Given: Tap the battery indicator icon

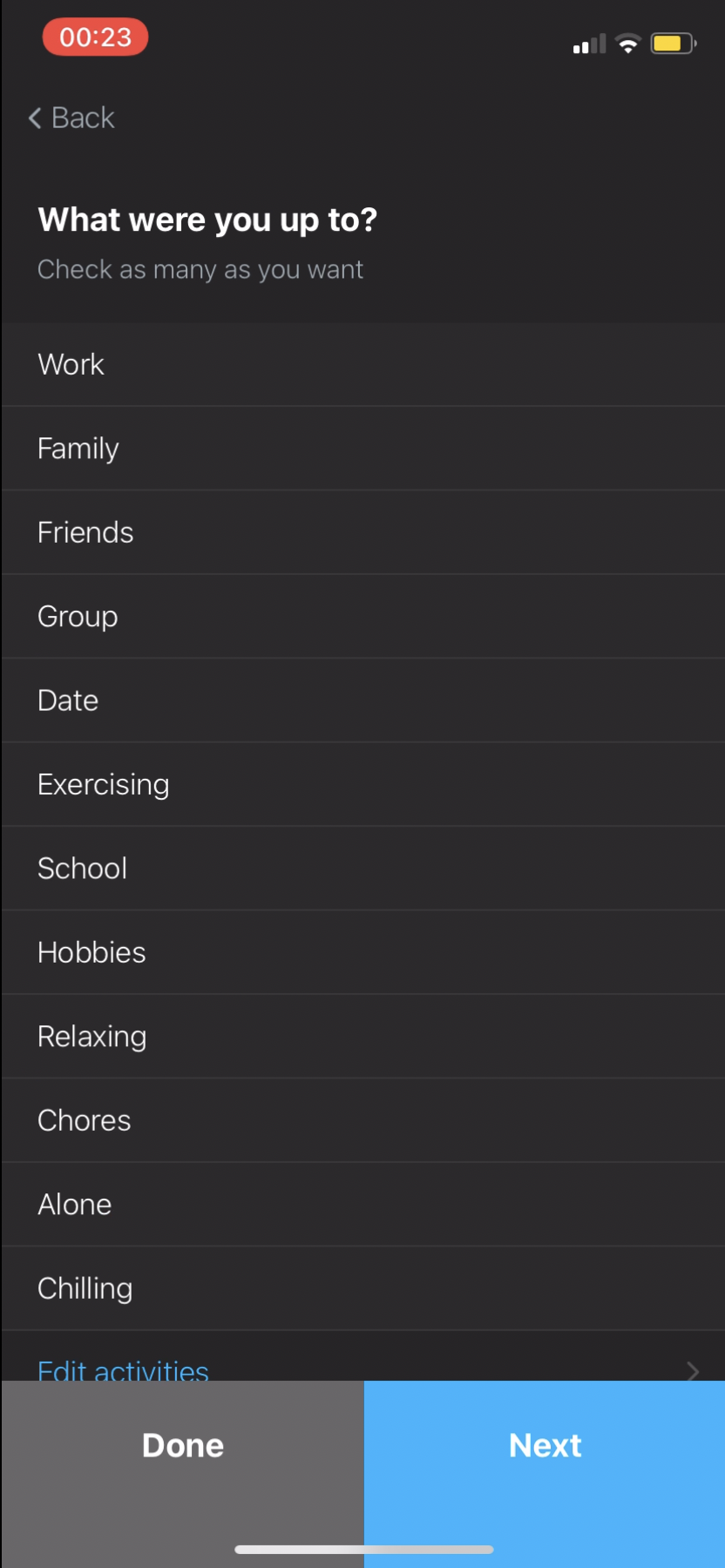Looking at the screenshot, I should click(x=673, y=42).
